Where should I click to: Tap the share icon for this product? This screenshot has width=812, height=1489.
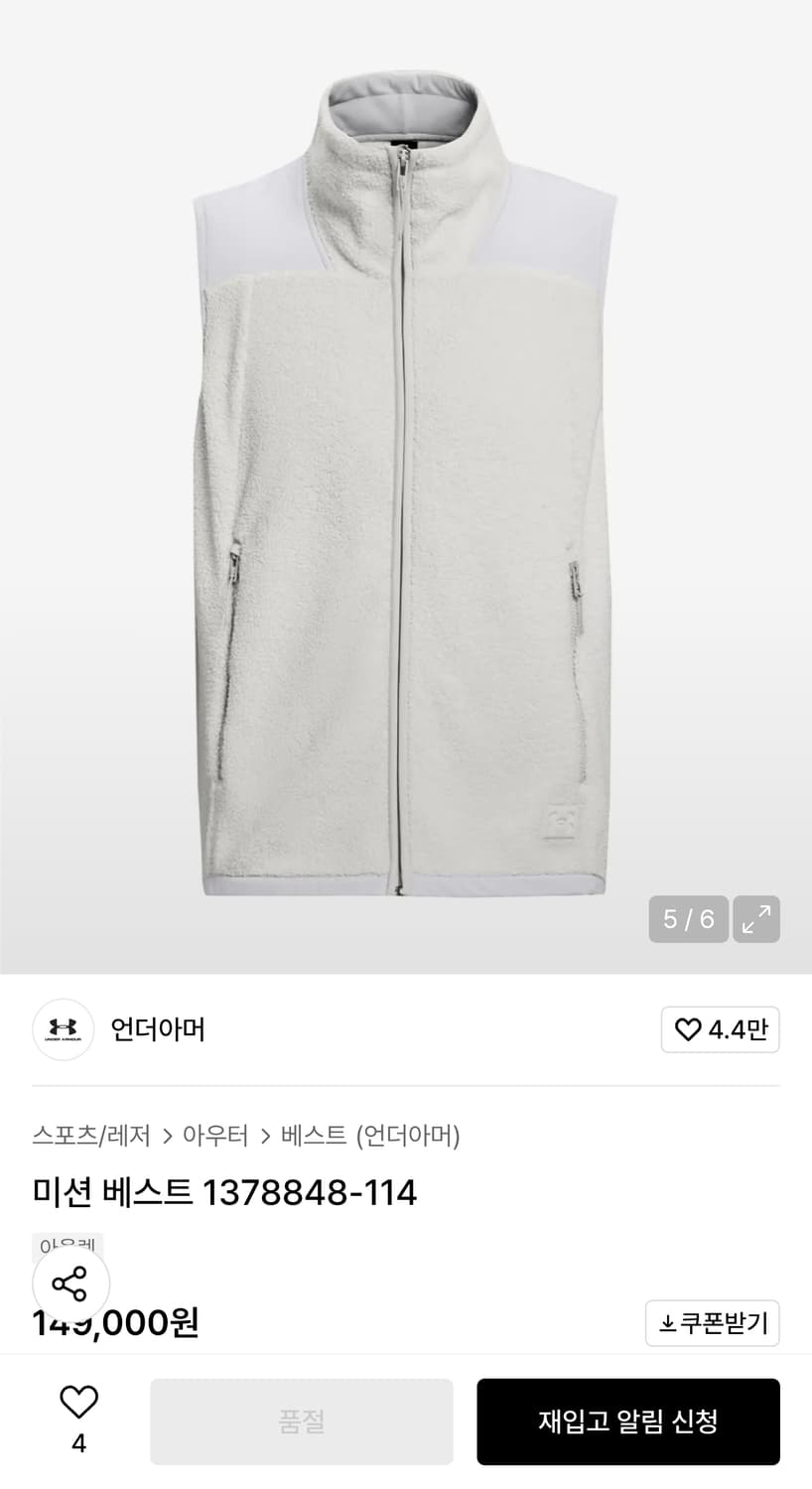[x=70, y=1284]
